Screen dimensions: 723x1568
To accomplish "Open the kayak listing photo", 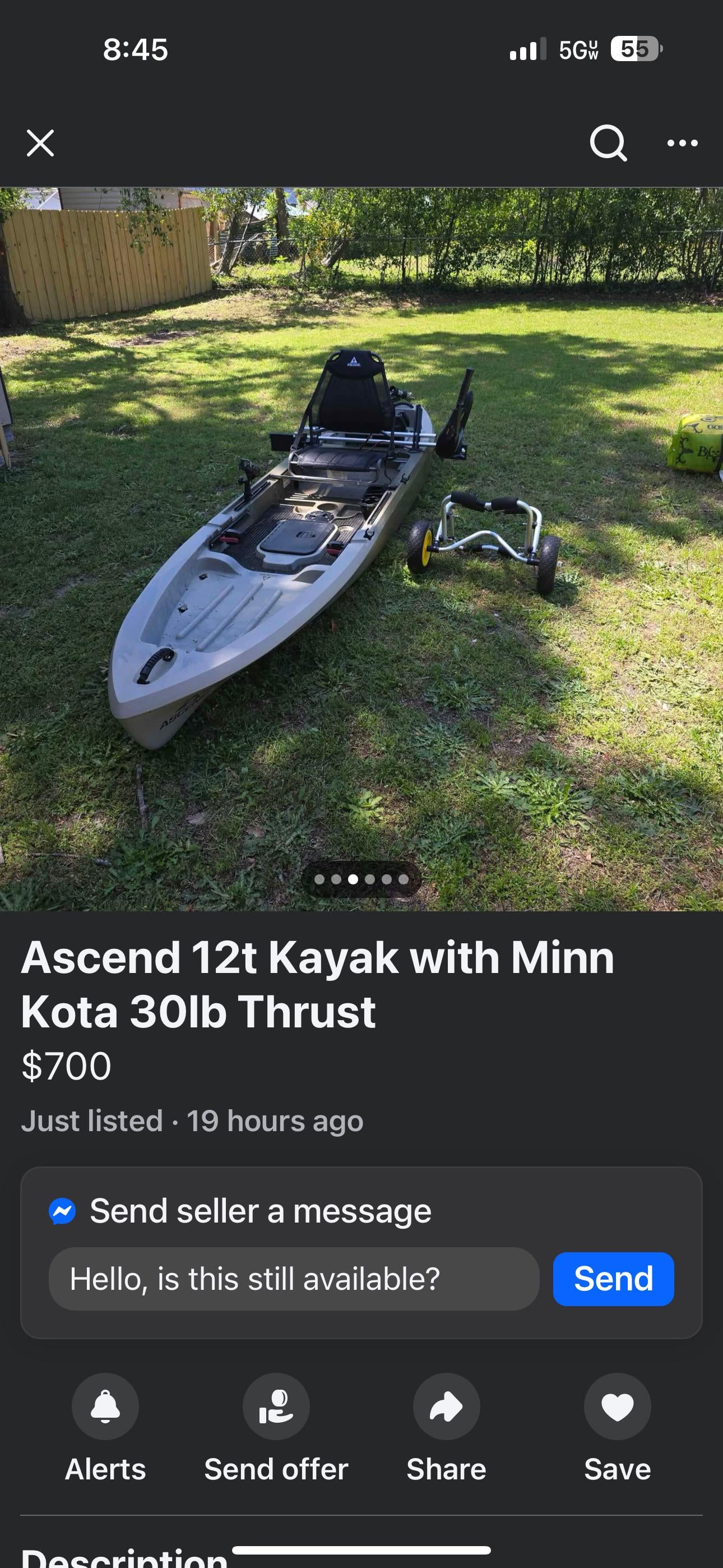I will (361, 548).
